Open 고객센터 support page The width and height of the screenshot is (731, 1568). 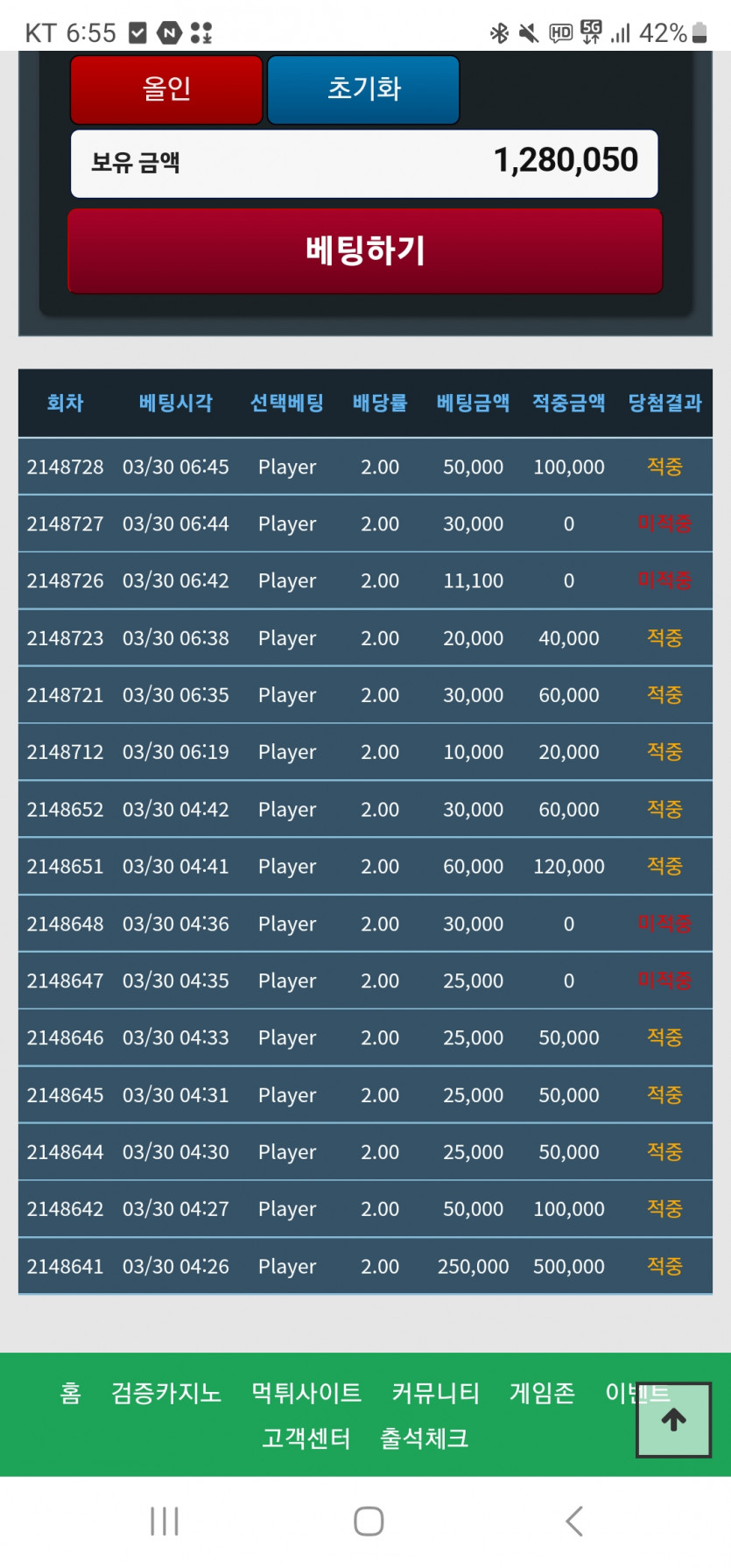[x=306, y=1438]
